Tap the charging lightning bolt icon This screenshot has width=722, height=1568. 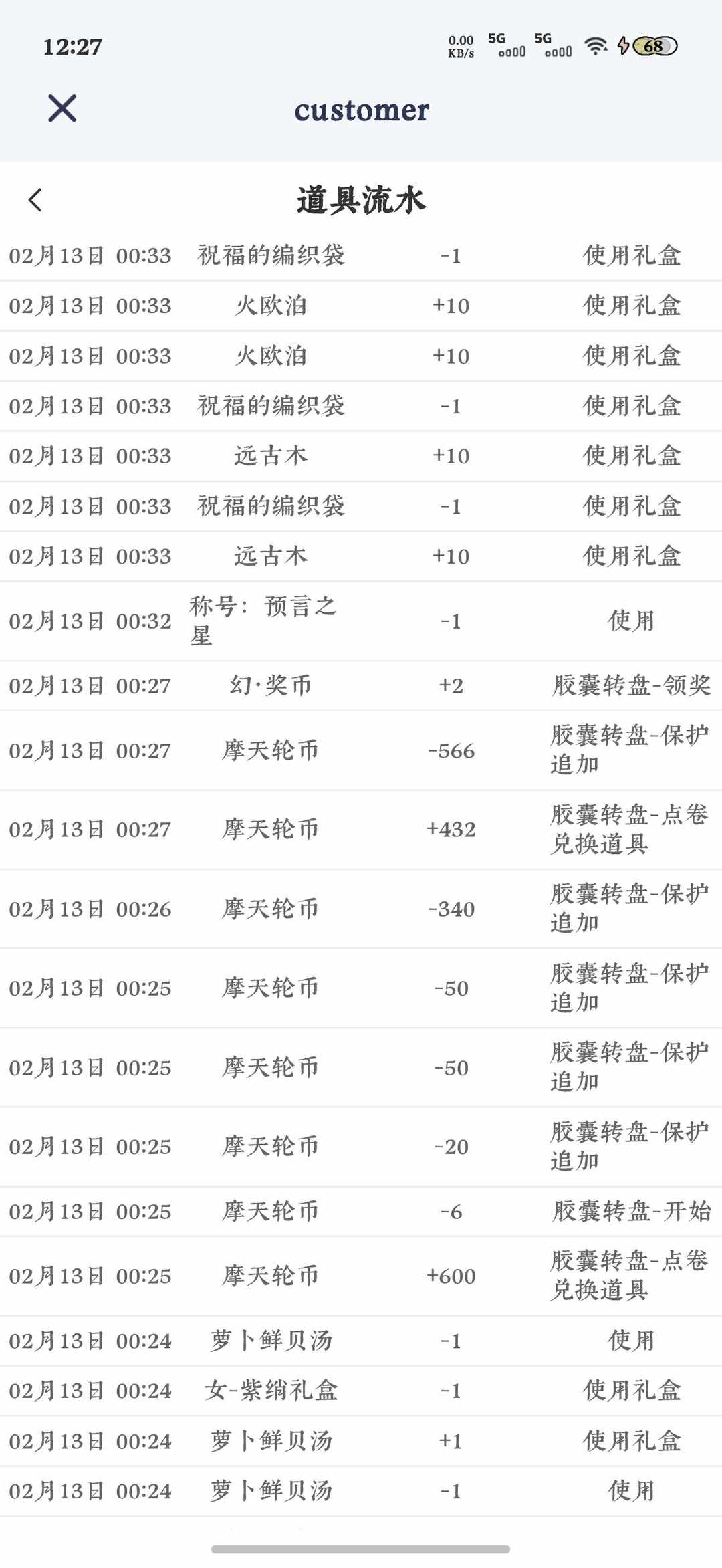click(623, 47)
